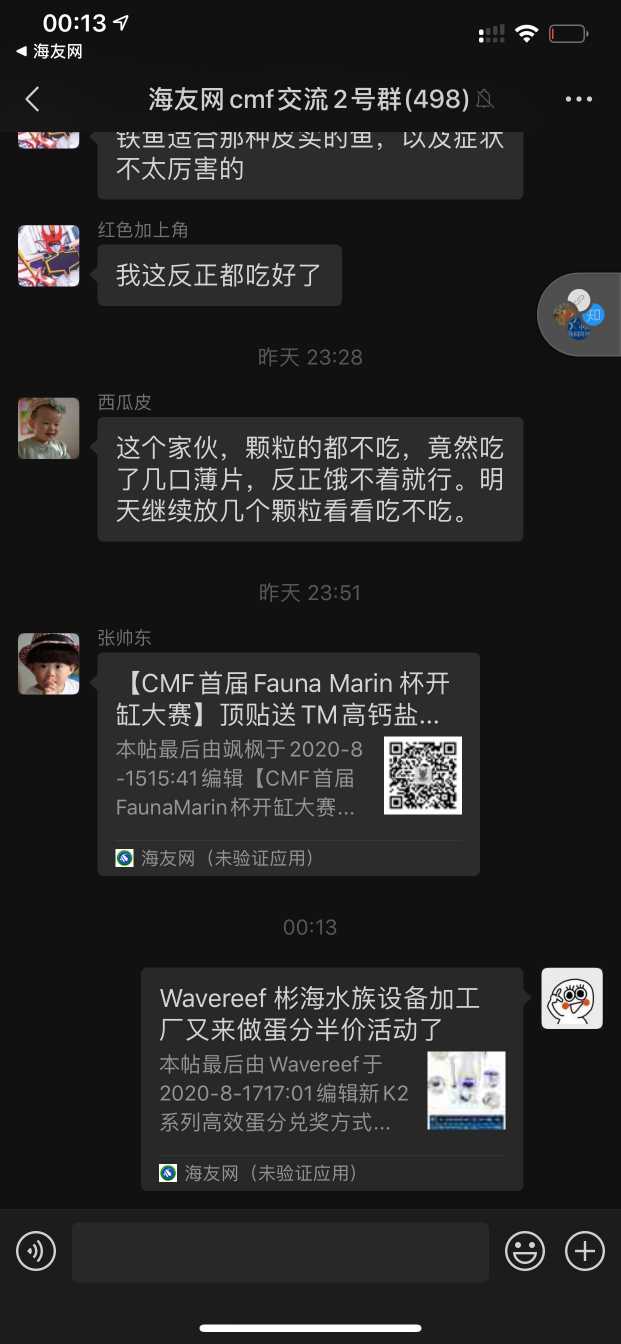621x1344 pixels.
Task: Open the Wavereef shared link card
Action: (x=331, y=1078)
